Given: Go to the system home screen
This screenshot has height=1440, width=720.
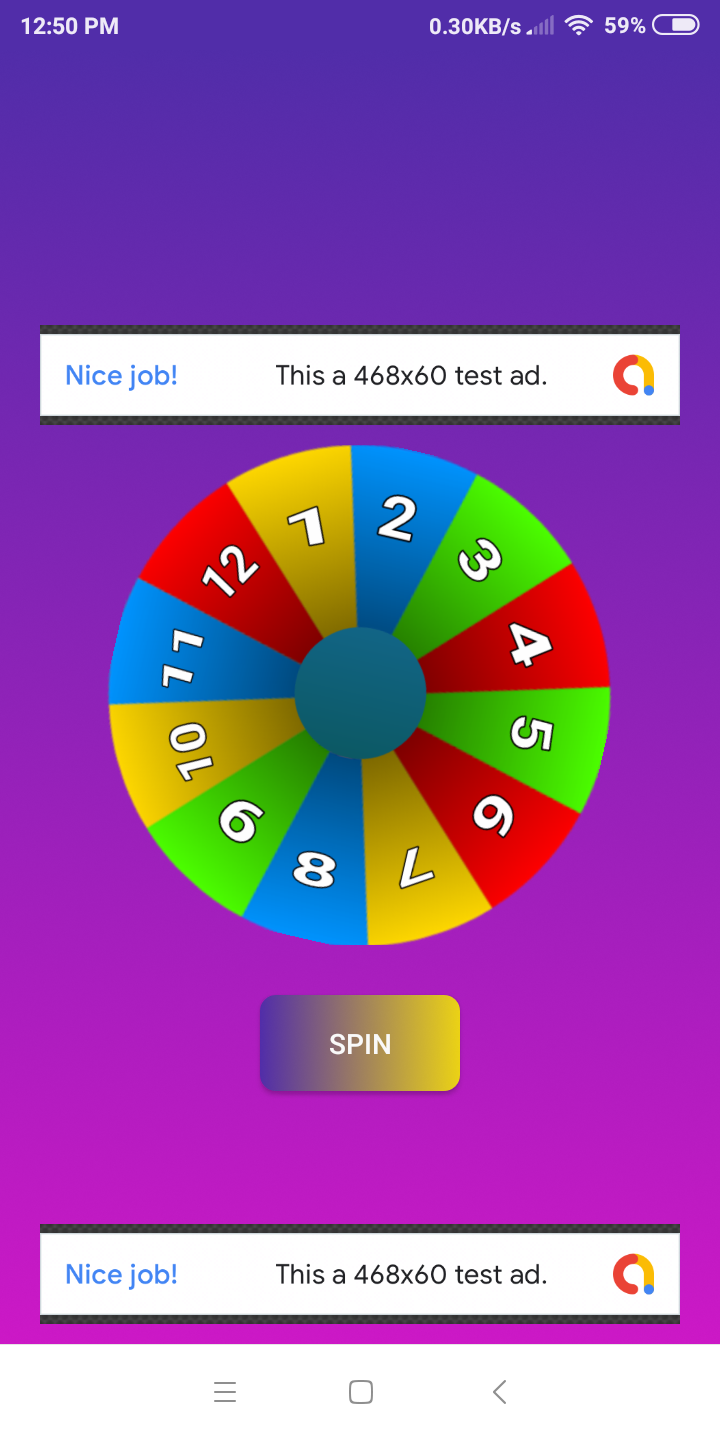Looking at the screenshot, I should click(361, 1391).
